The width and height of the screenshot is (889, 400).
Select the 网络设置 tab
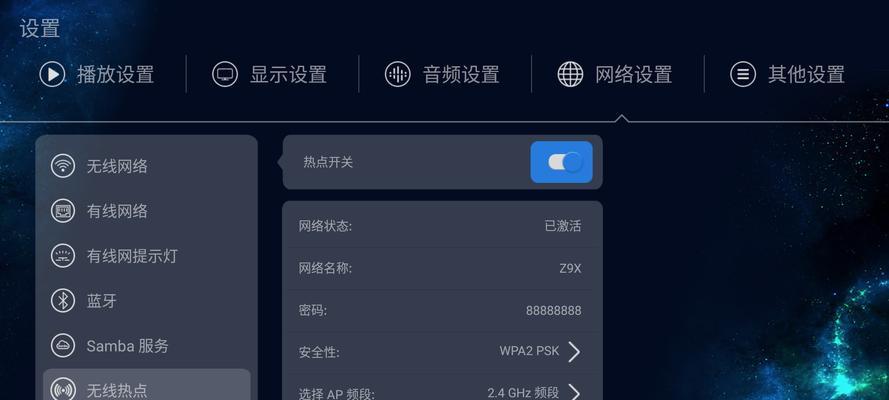(615, 74)
